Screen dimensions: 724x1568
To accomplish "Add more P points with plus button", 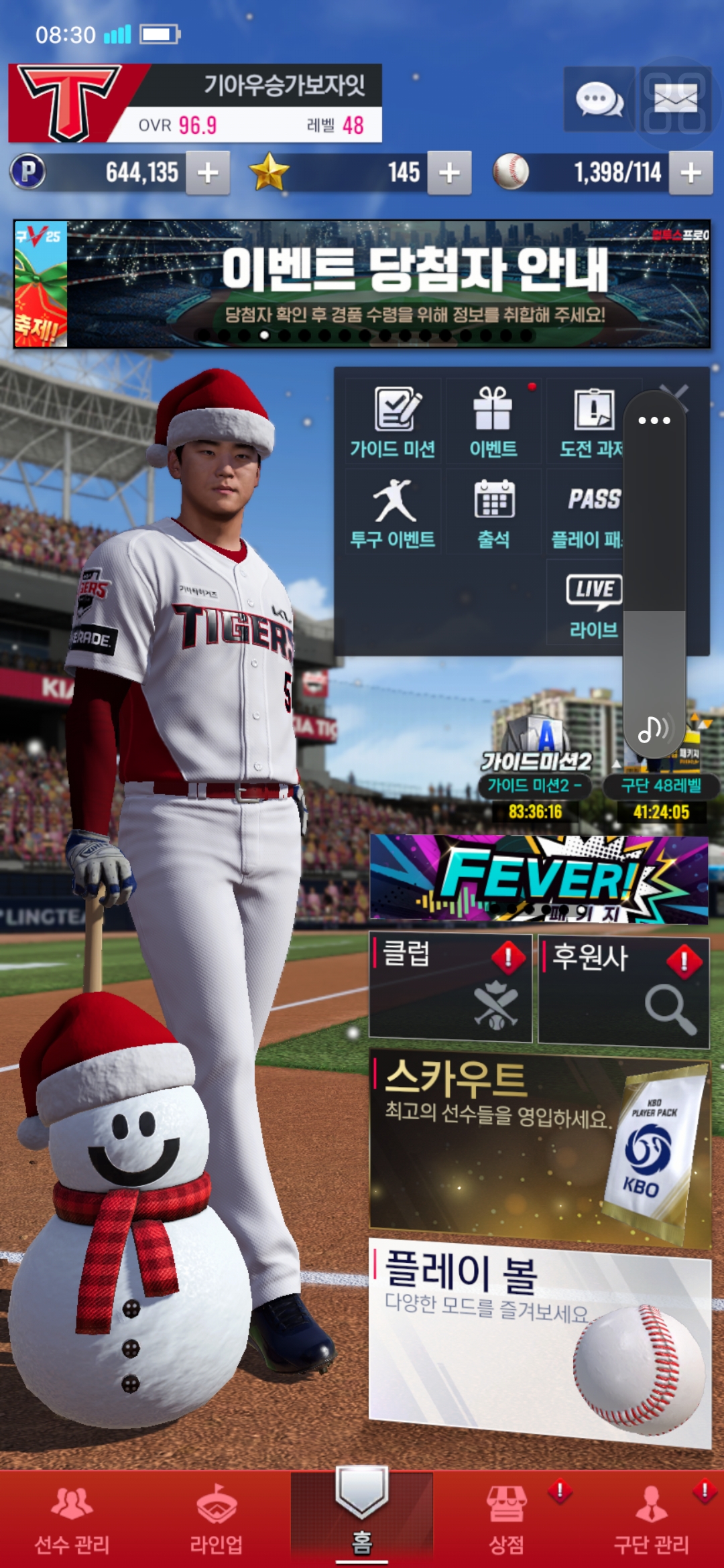I will pyautogui.click(x=208, y=173).
